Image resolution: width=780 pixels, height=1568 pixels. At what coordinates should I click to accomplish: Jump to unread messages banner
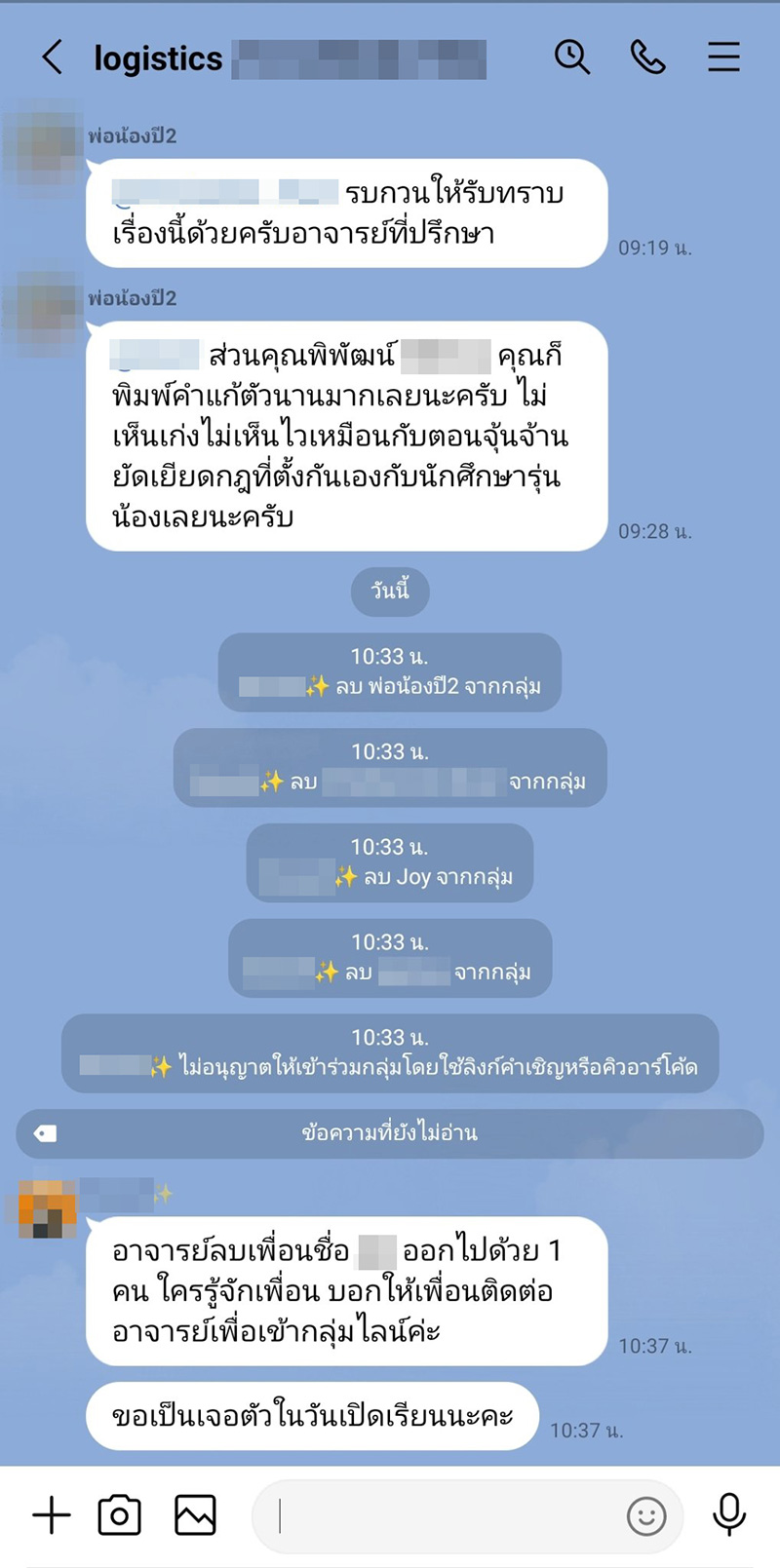pos(390,1132)
